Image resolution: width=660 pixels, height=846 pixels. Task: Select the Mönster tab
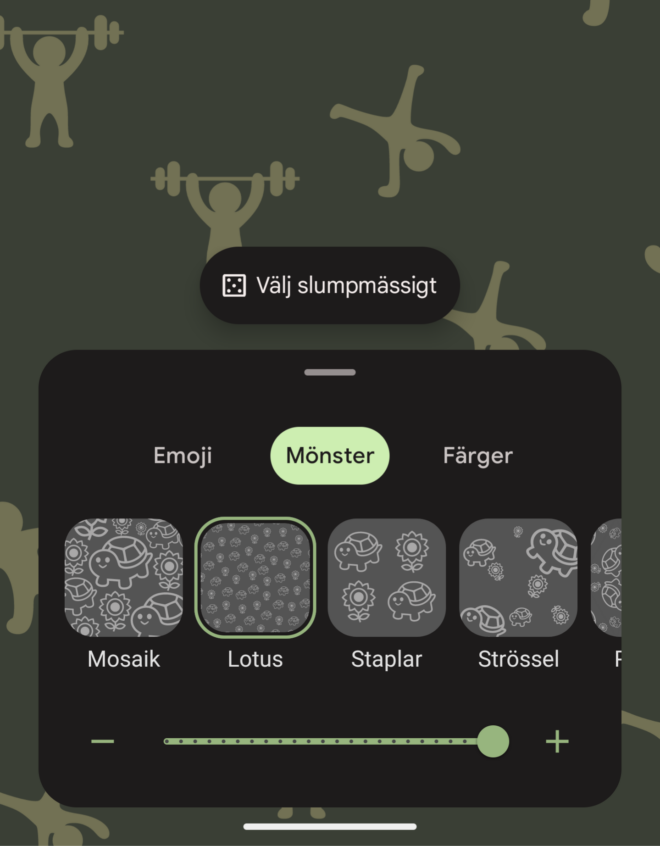pyautogui.click(x=330, y=456)
